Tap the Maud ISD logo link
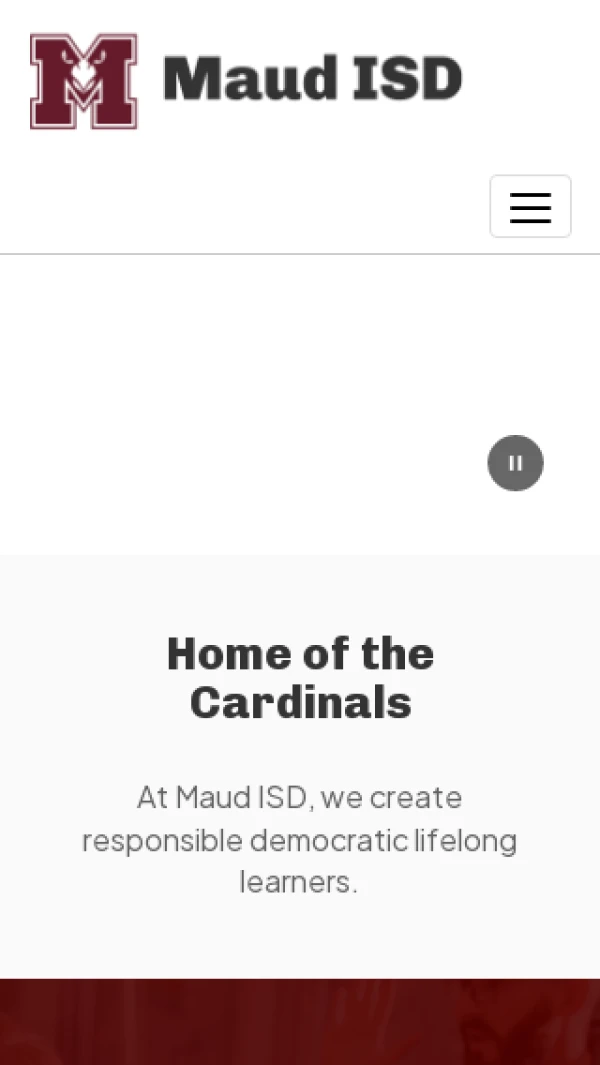 click(x=246, y=80)
